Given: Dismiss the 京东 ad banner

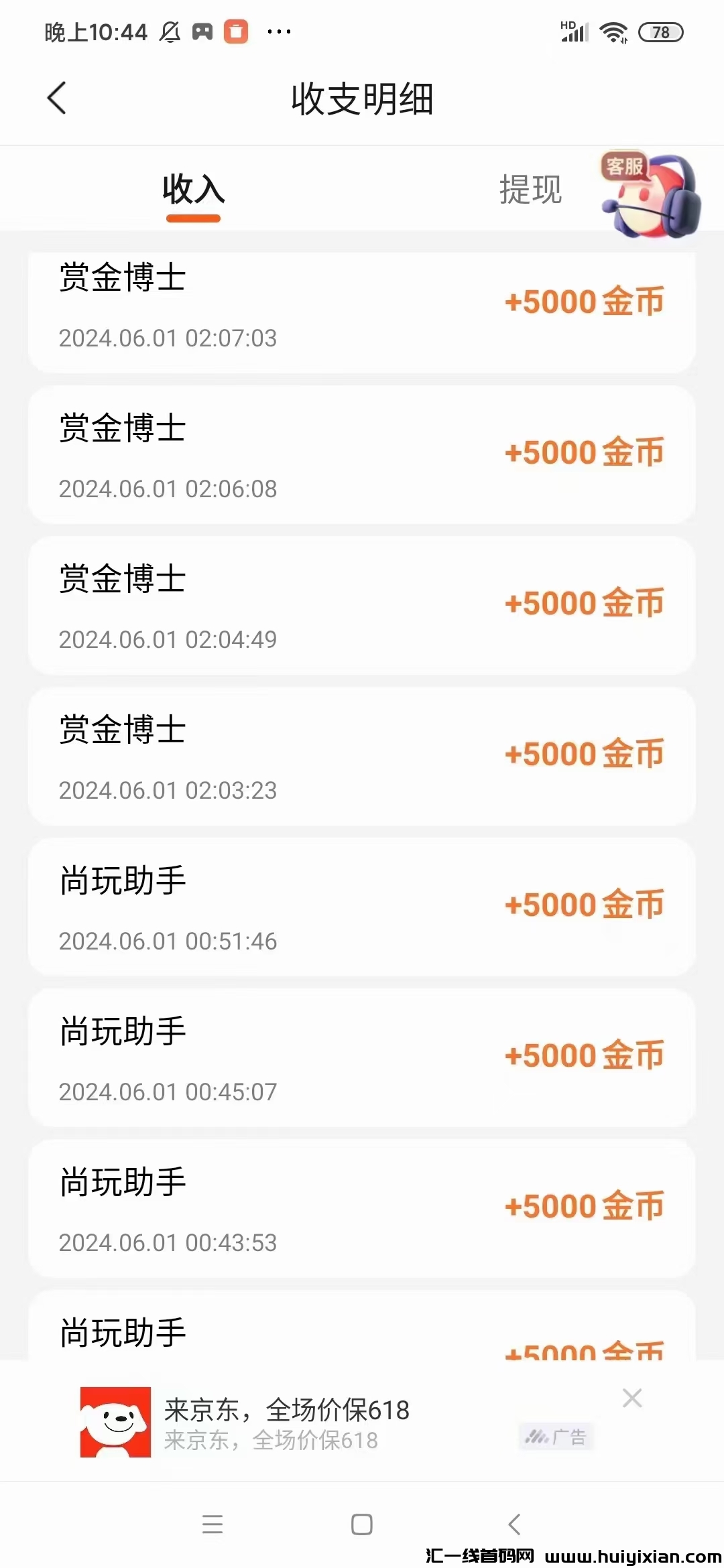Looking at the screenshot, I should click(632, 1398).
